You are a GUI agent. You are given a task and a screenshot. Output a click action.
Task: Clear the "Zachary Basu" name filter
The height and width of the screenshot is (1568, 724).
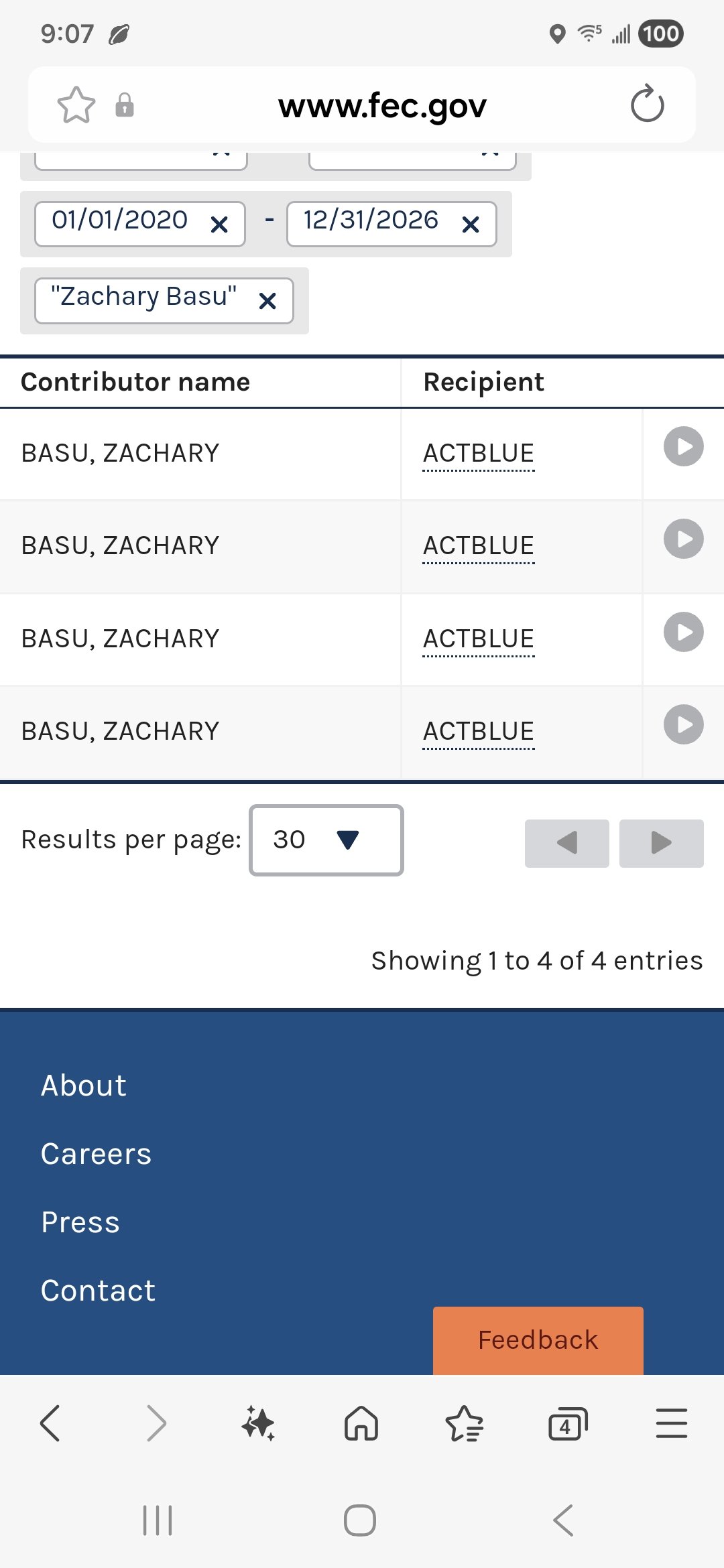click(267, 301)
